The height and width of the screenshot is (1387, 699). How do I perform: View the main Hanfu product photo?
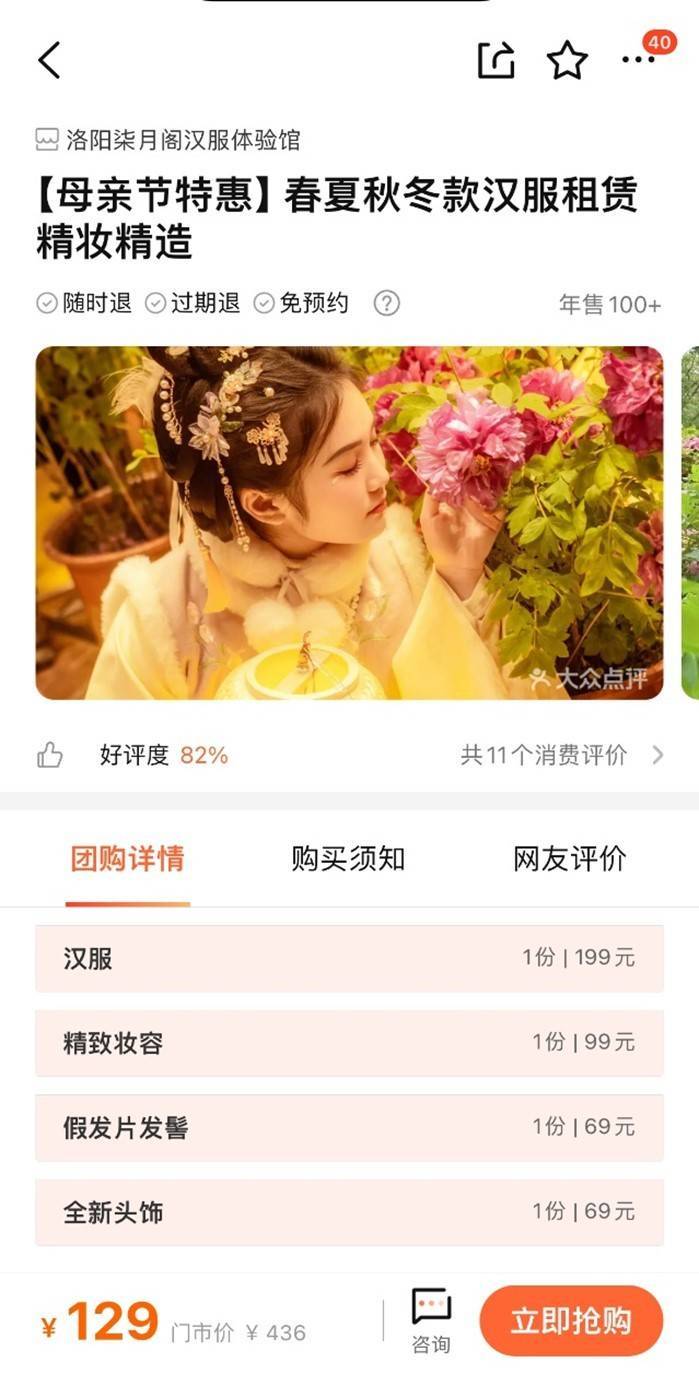tap(349, 522)
